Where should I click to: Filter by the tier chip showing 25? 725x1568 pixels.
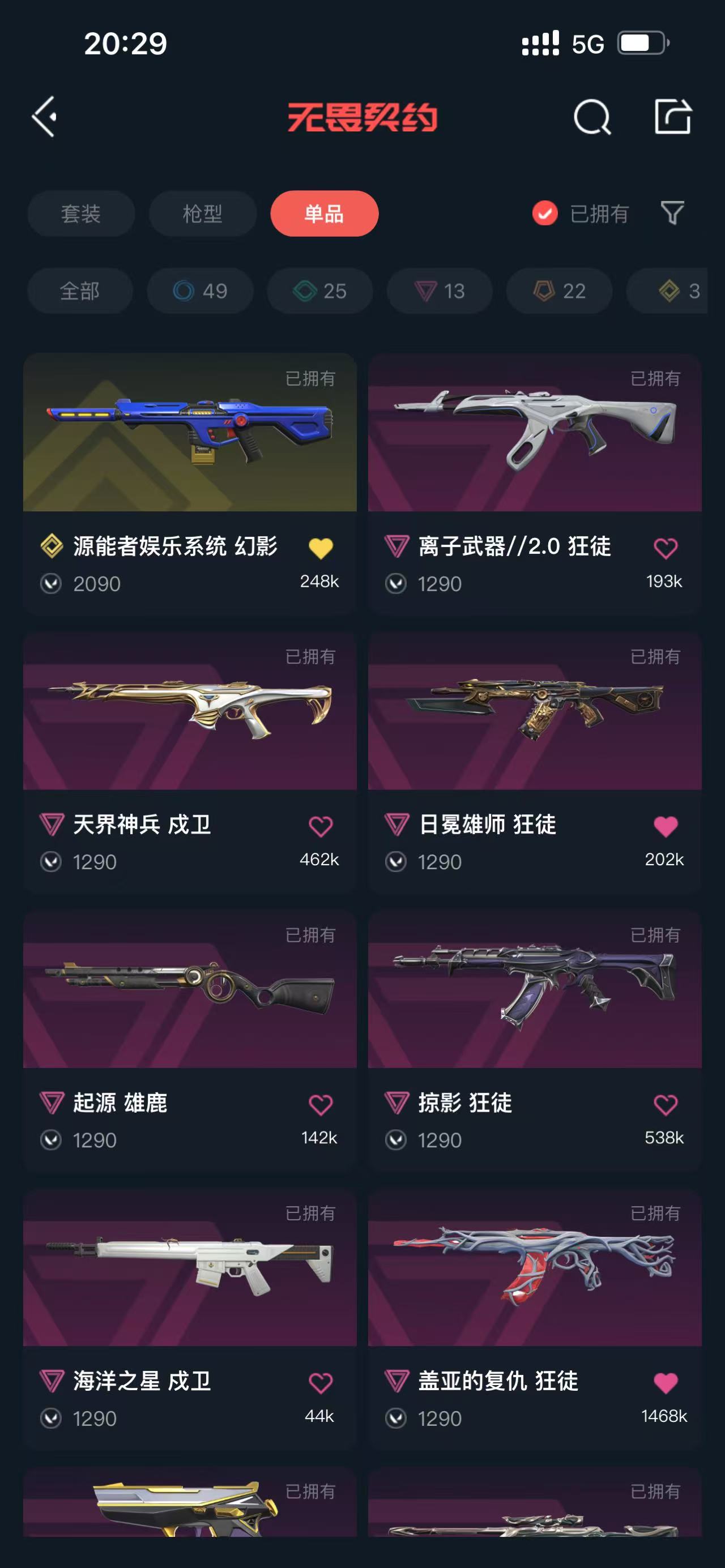click(319, 291)
